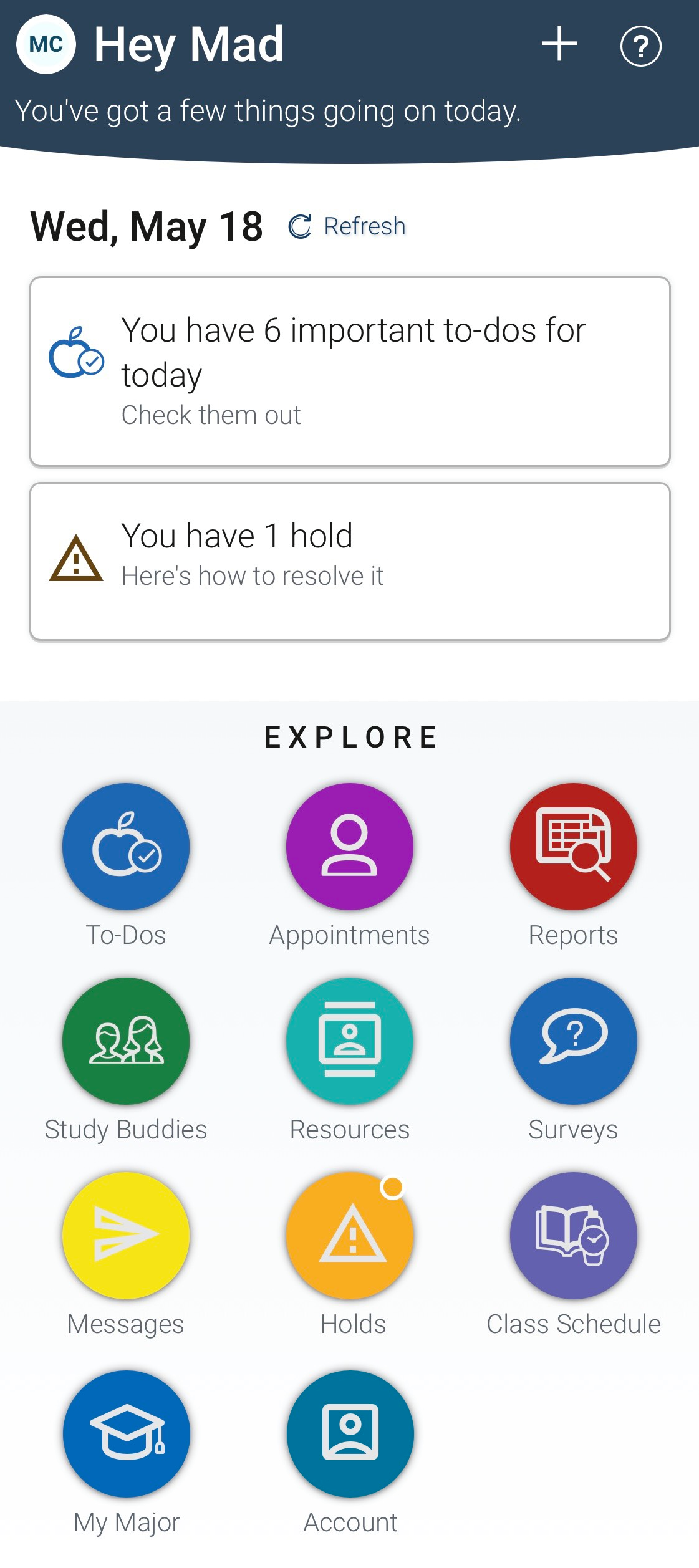Open the help question mark icon
699x1568 pixels.
pyautogui.click(x=640, y=46)
